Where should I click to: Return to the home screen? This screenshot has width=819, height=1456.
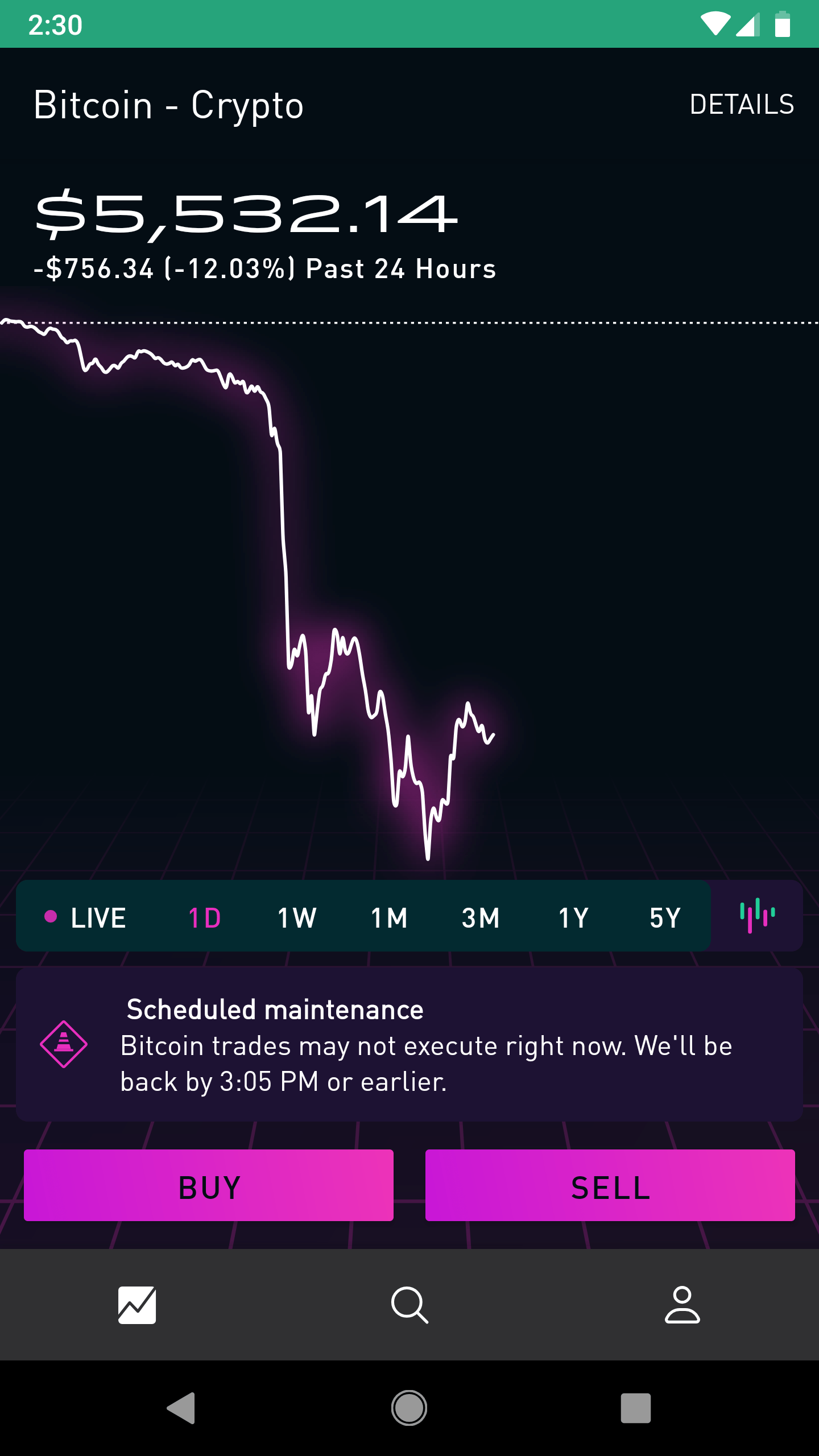[409, 1408]
